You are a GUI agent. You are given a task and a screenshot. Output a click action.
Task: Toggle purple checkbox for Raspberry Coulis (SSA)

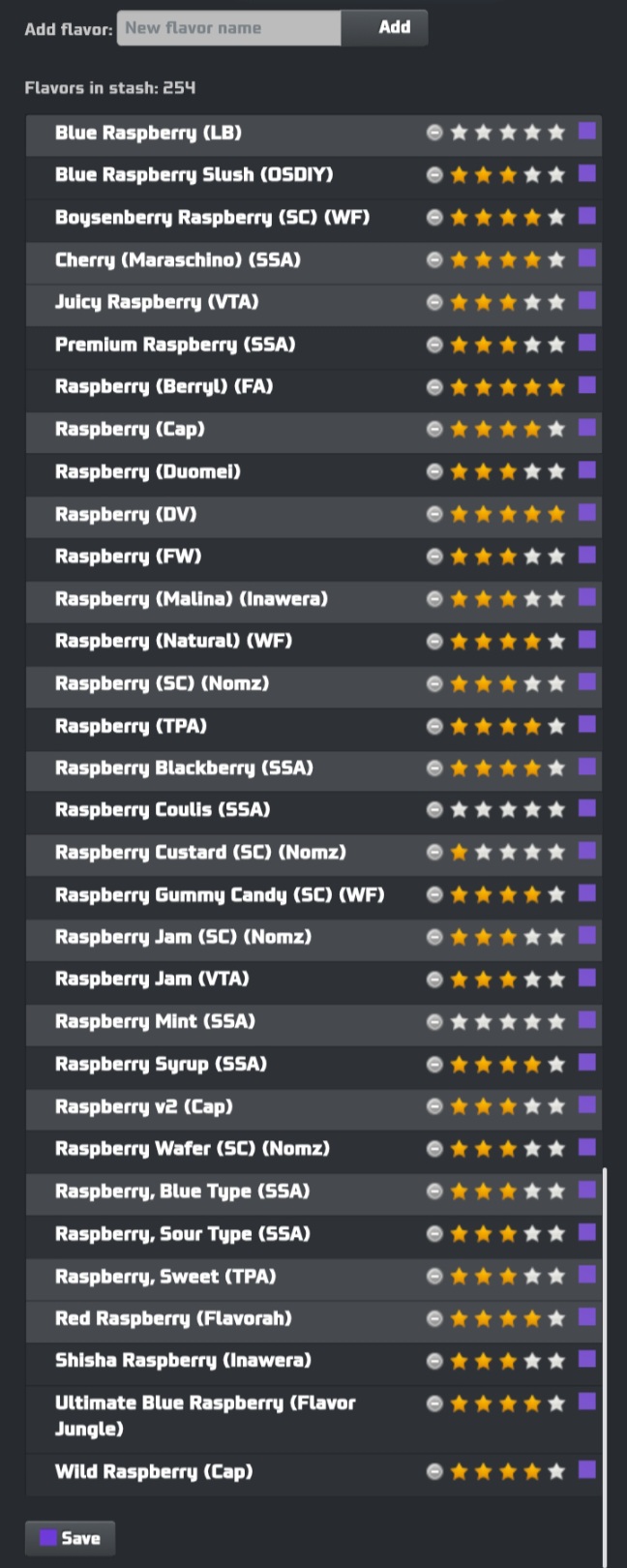click(x=586, y=808)
